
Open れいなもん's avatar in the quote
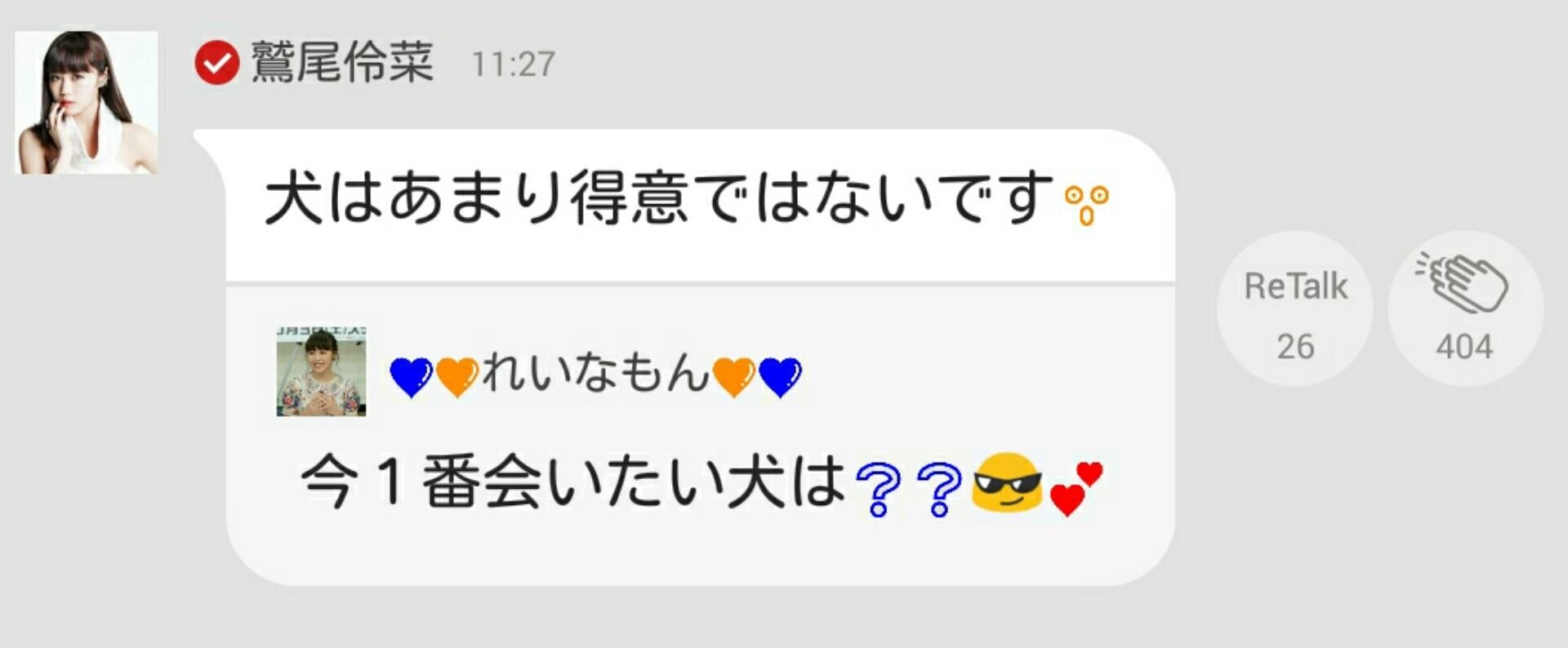pos(321,371)
